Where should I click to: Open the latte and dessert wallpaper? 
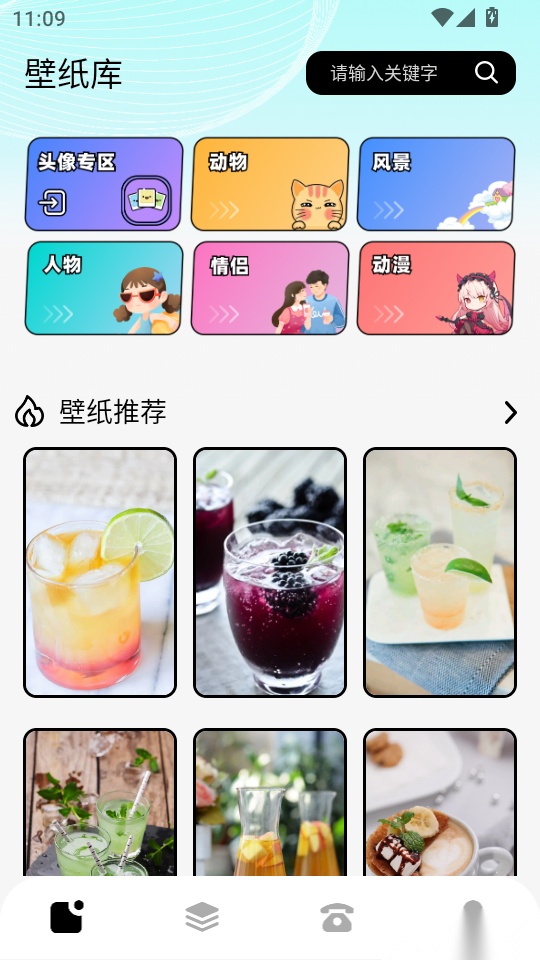coord(440,802)
